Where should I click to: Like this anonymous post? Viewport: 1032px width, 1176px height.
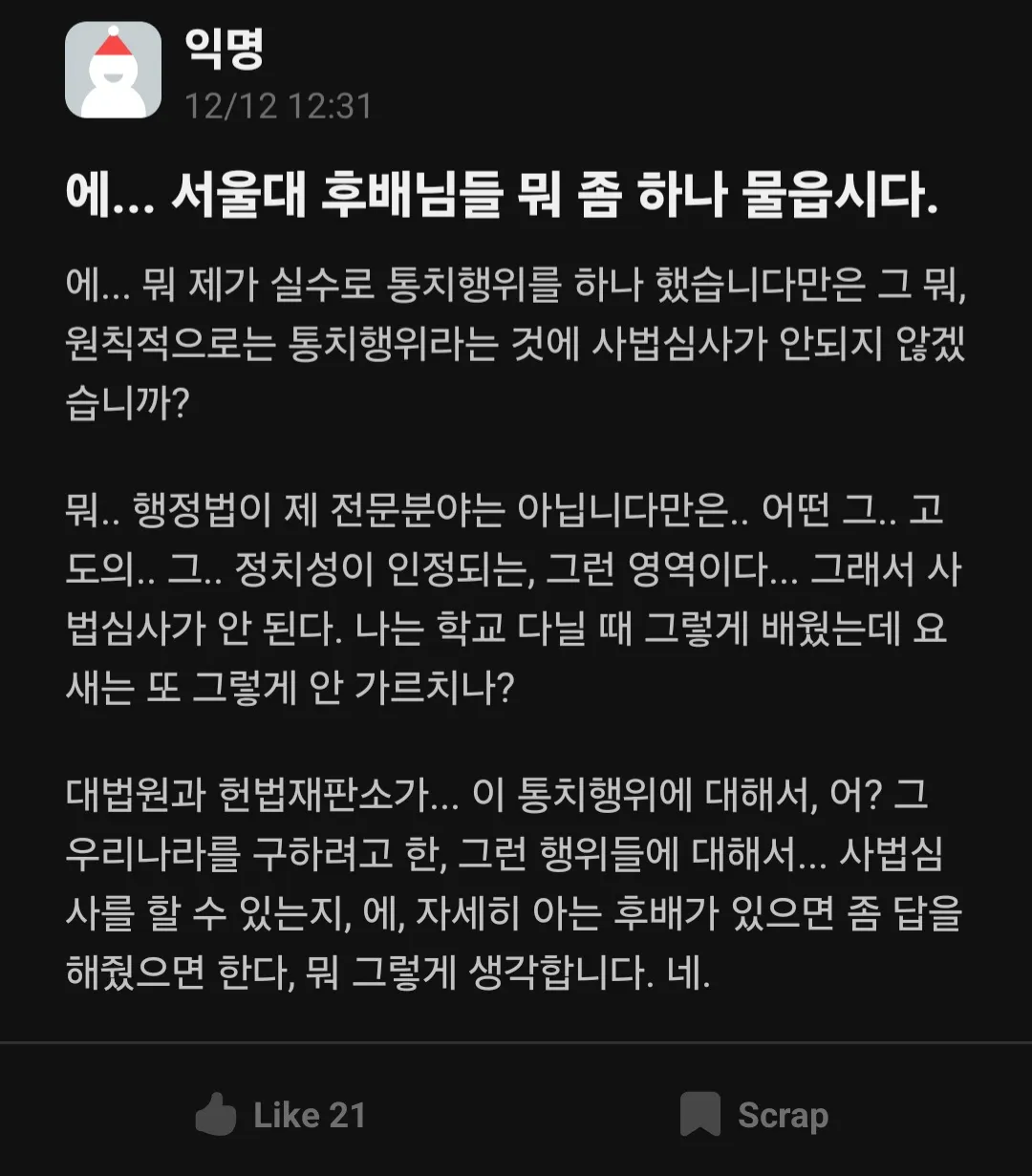tap(280, 1115)
